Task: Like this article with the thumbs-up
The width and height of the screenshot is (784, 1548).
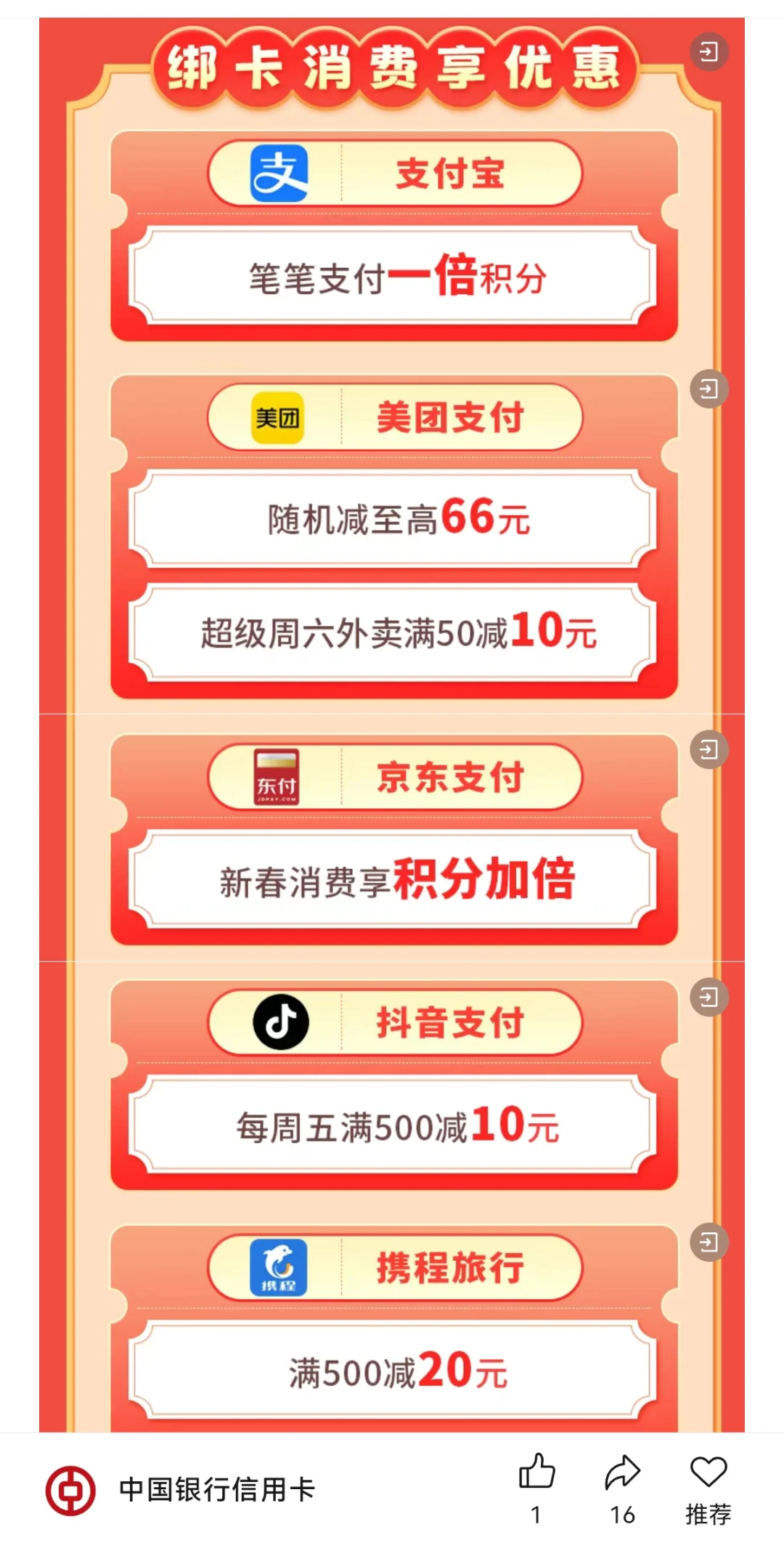Action: coord(536,1471)
